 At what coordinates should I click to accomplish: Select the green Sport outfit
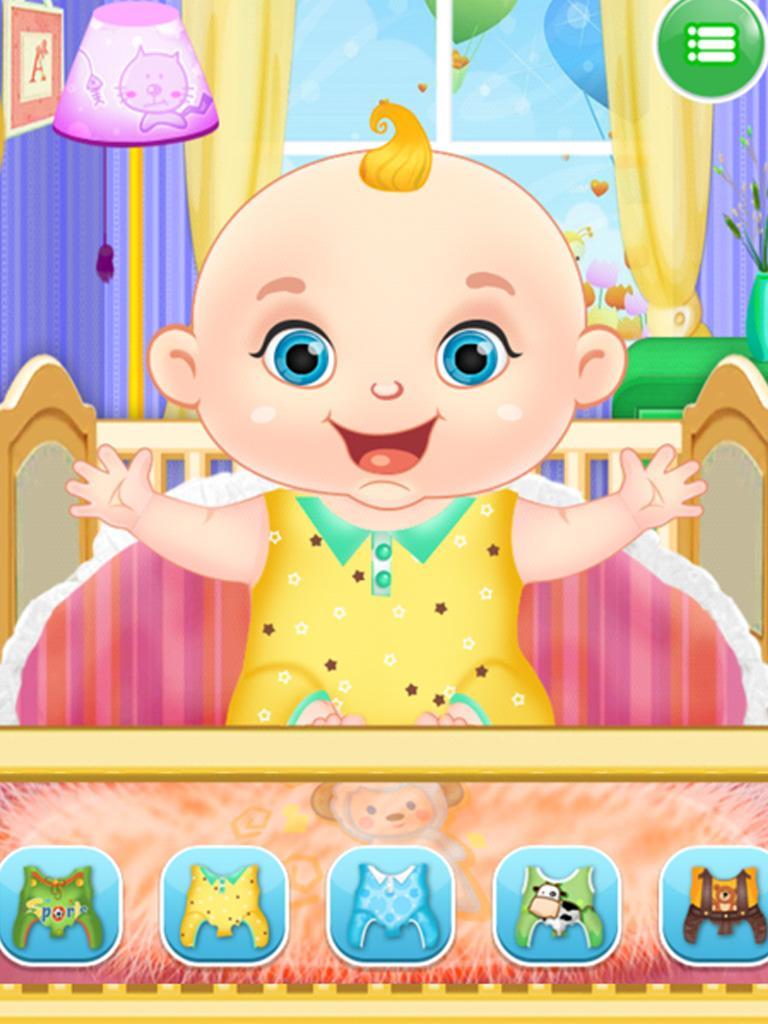tap(60, 906)
